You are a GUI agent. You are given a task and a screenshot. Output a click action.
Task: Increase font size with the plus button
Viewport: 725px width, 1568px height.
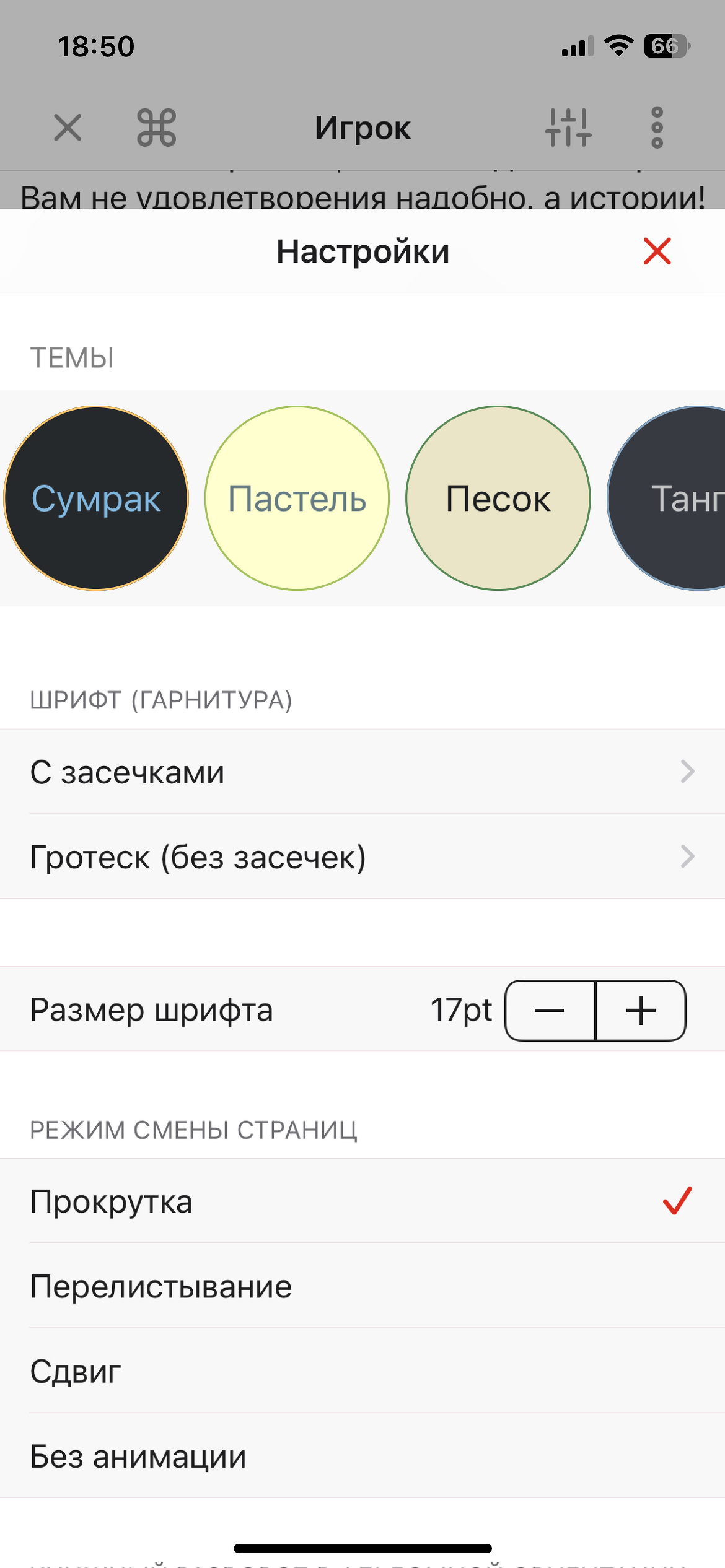coord(641,1011)
